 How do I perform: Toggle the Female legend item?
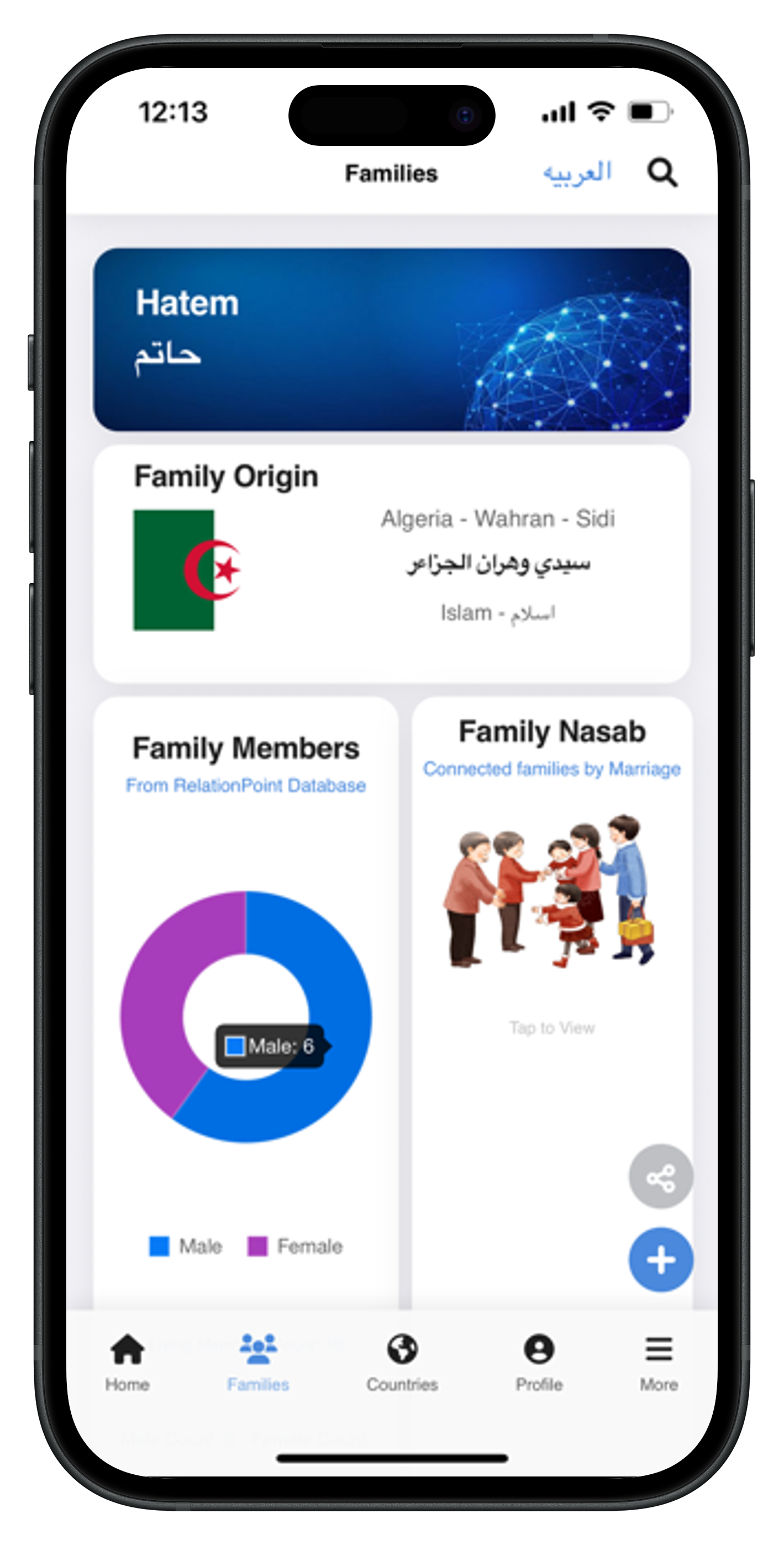point(295,1246)
